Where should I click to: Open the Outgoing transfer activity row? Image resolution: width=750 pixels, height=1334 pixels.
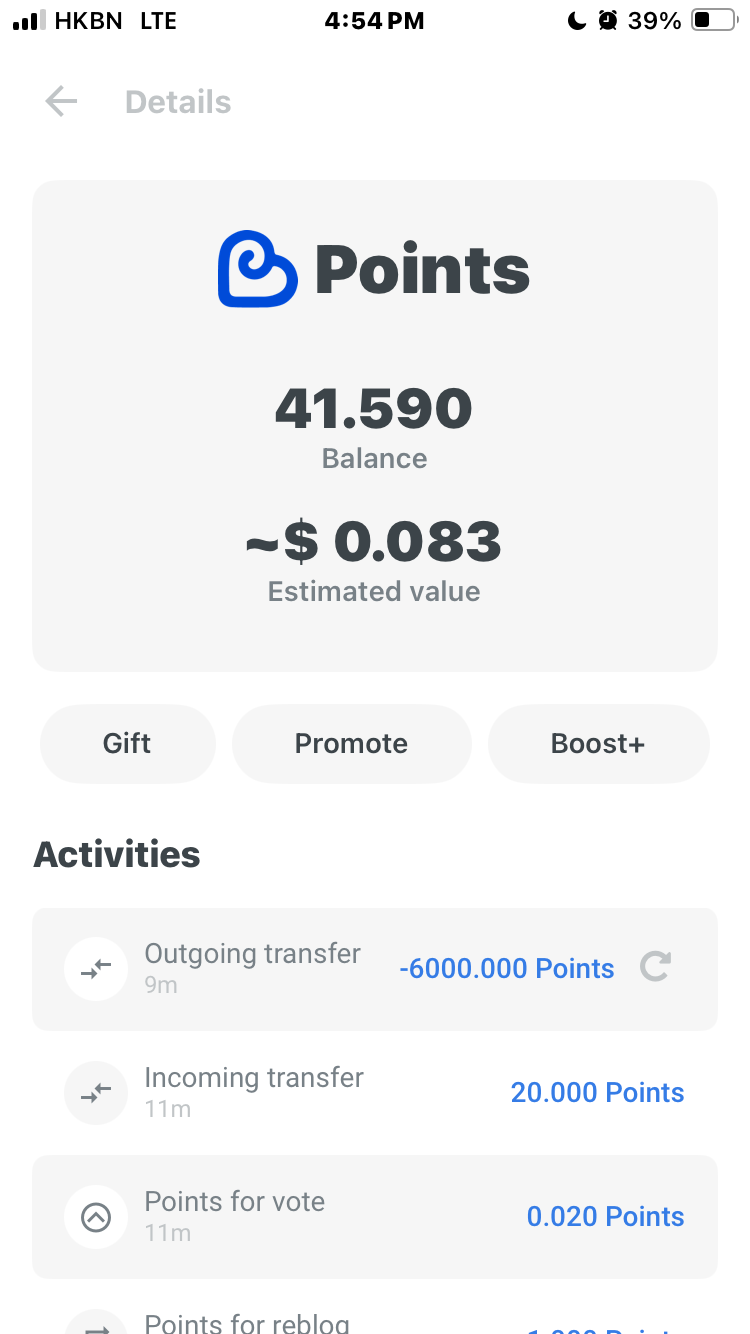click(x=375, y=969)
